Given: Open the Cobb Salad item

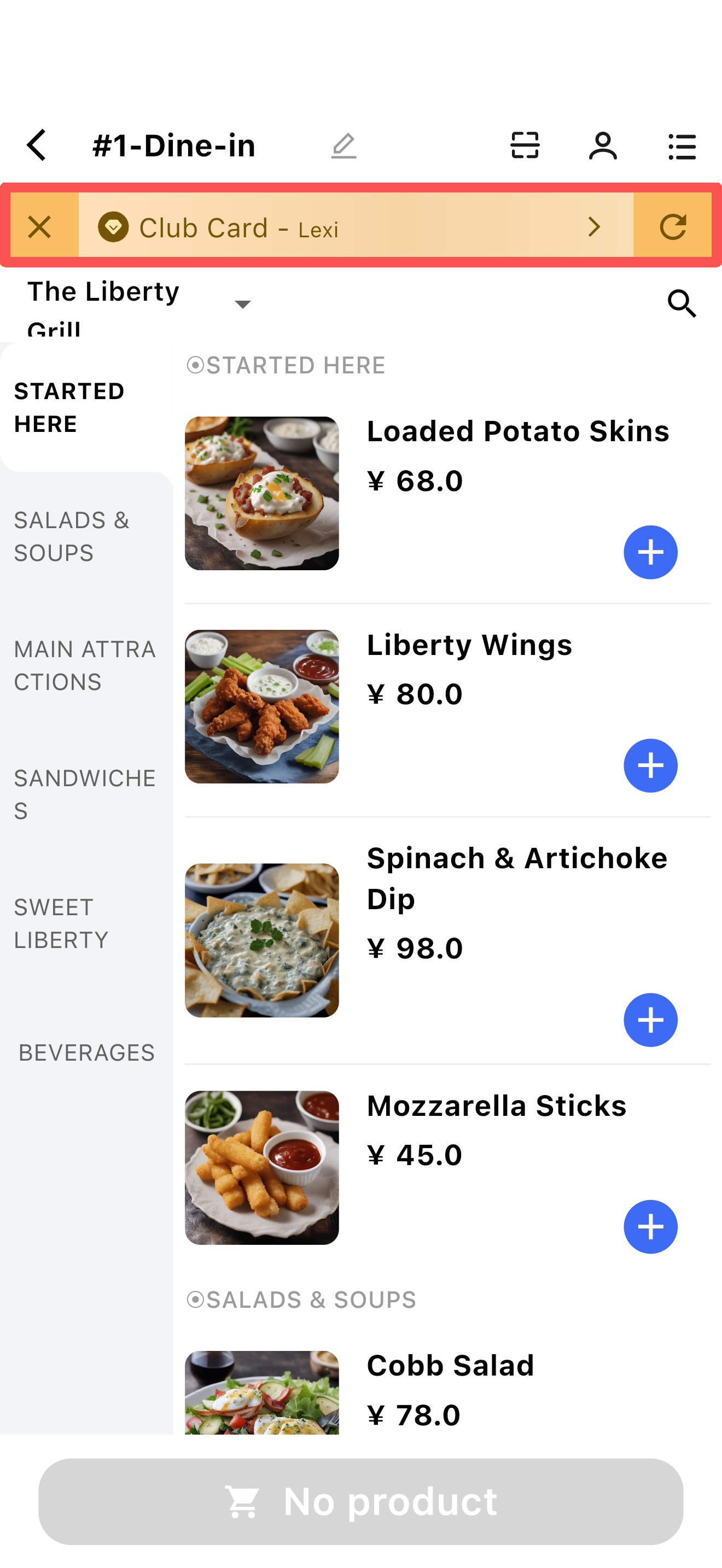Looking at the screenshot, I should (x=450, y=1365).
